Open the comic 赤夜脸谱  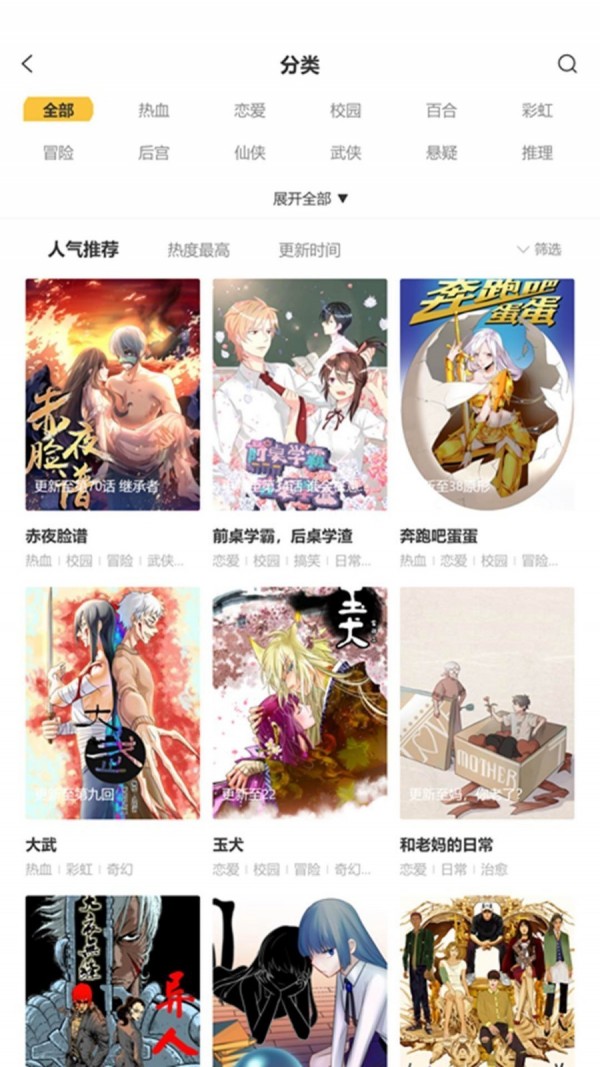click(112, 395)
